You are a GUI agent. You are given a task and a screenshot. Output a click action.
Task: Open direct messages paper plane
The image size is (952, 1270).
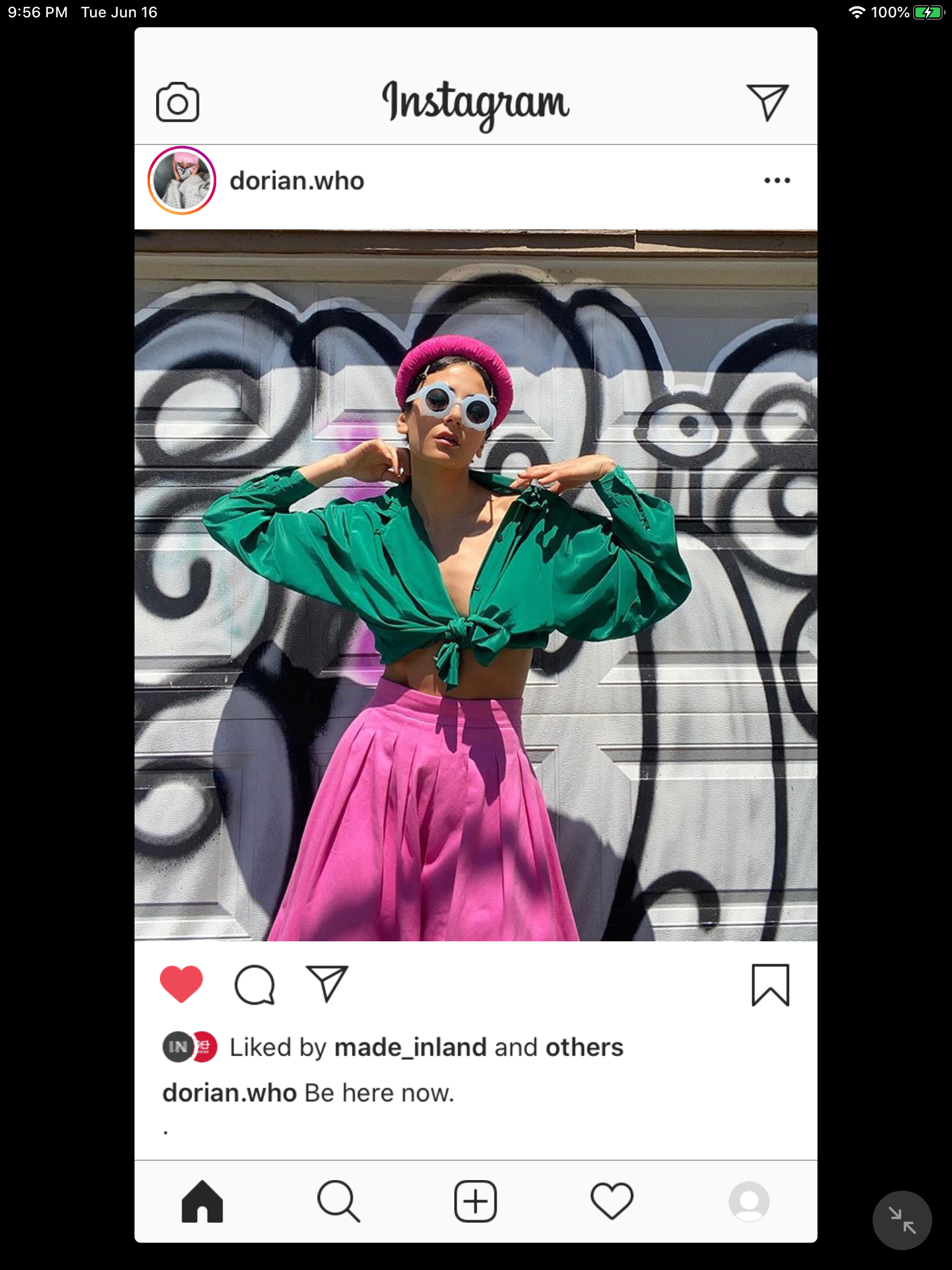767,102
